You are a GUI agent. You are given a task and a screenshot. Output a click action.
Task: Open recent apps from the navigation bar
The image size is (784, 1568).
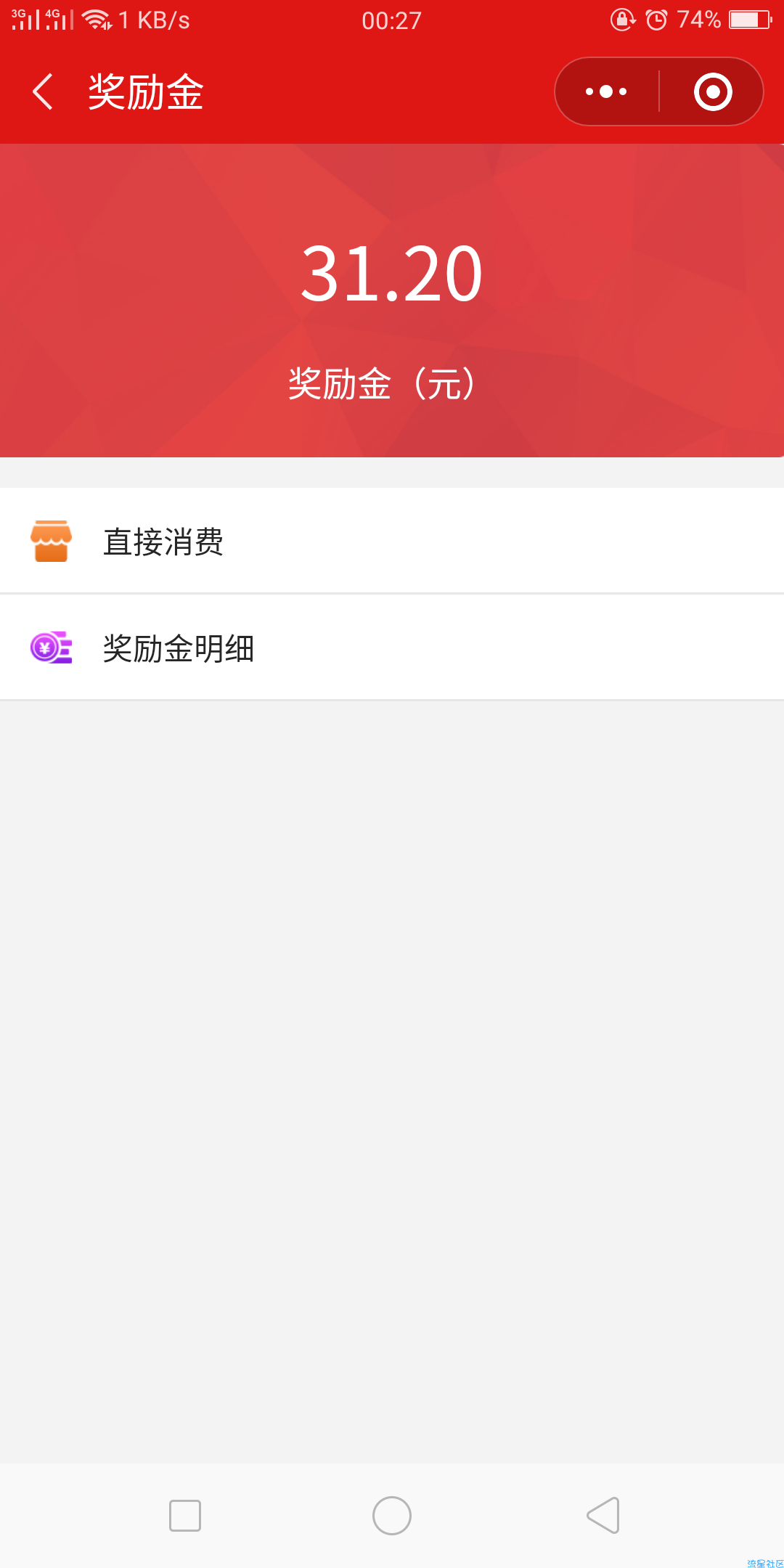[185, 1516]
